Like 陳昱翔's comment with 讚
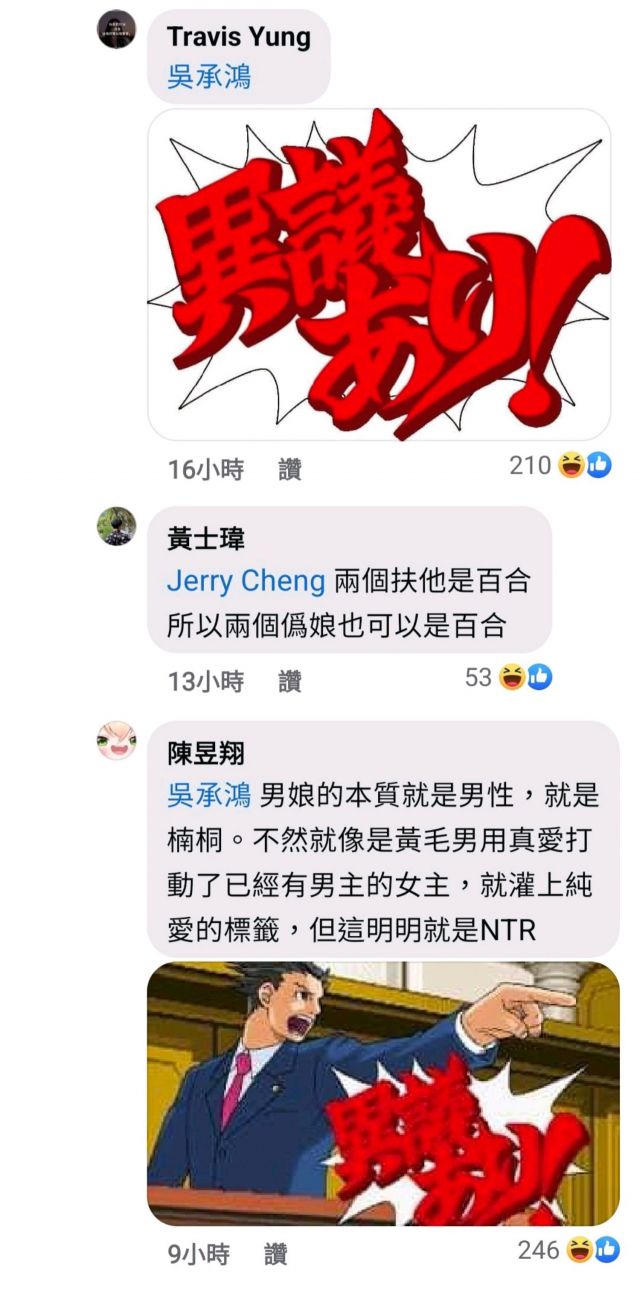 [x=276, y=1255]
